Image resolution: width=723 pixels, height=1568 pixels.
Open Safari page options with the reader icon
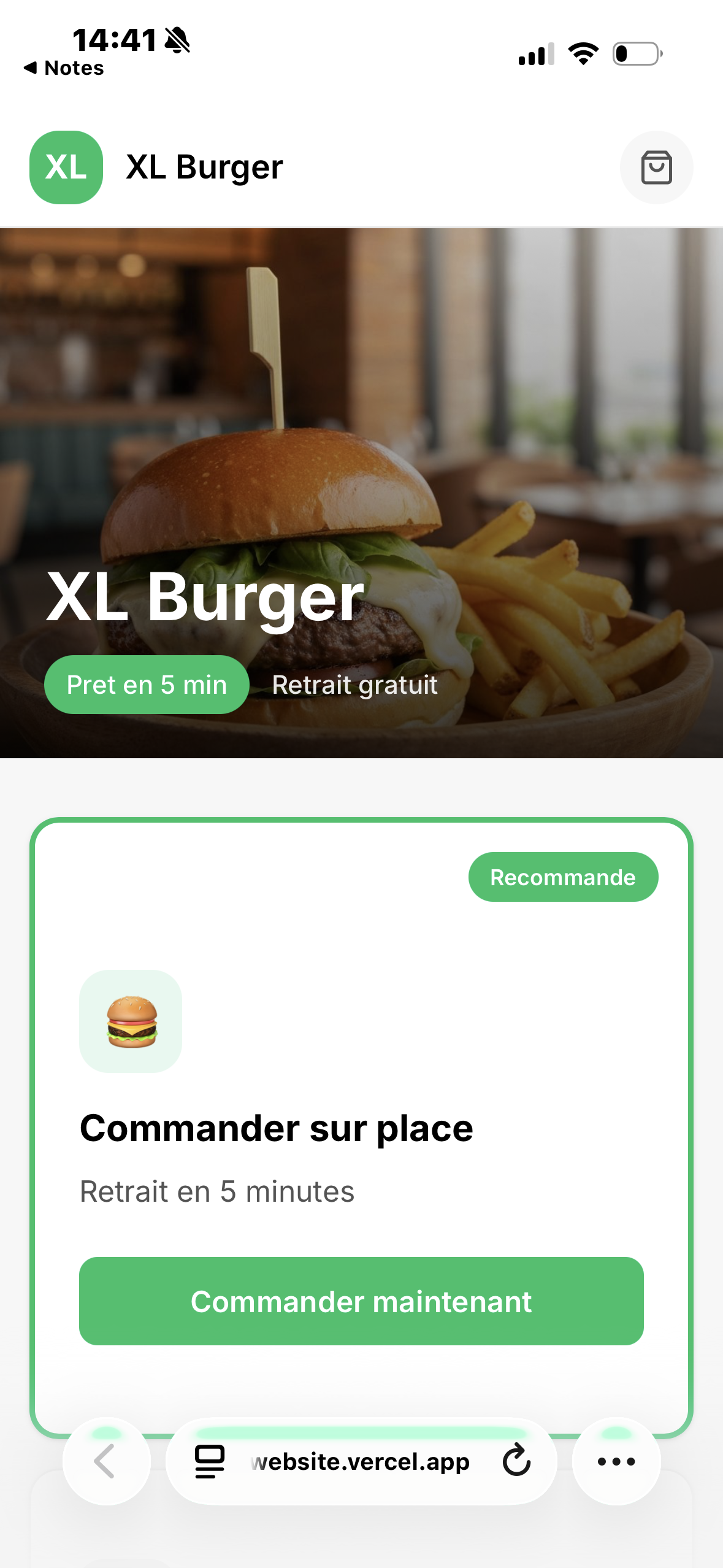(x=208, y=1462)
